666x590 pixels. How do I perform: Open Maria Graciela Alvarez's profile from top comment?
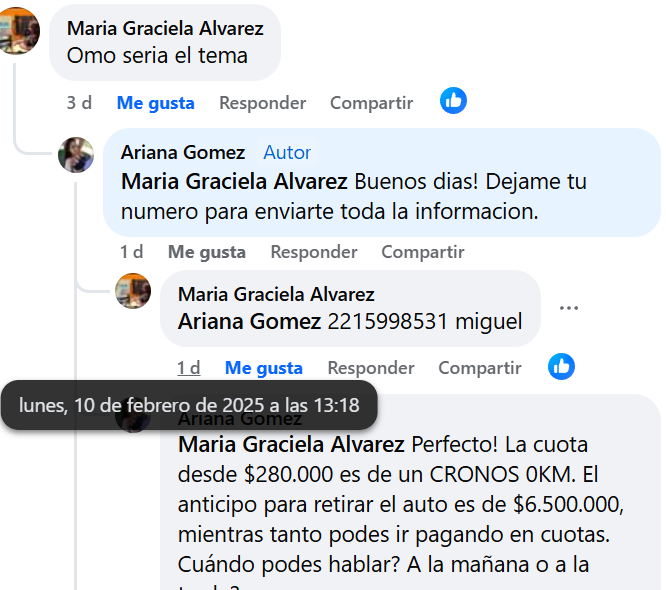pos(165,29)
